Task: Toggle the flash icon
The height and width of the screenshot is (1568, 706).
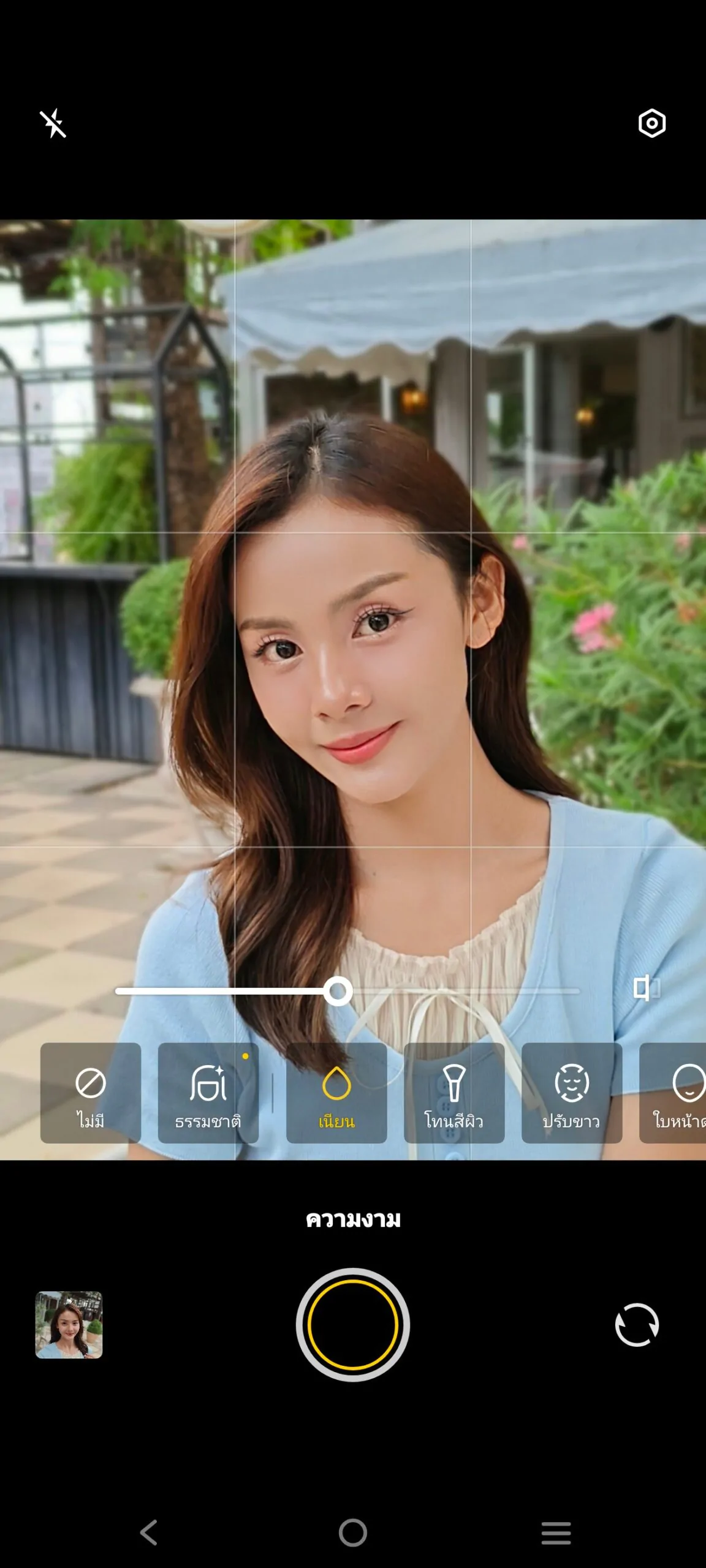Action: click(x=53, y=124)
